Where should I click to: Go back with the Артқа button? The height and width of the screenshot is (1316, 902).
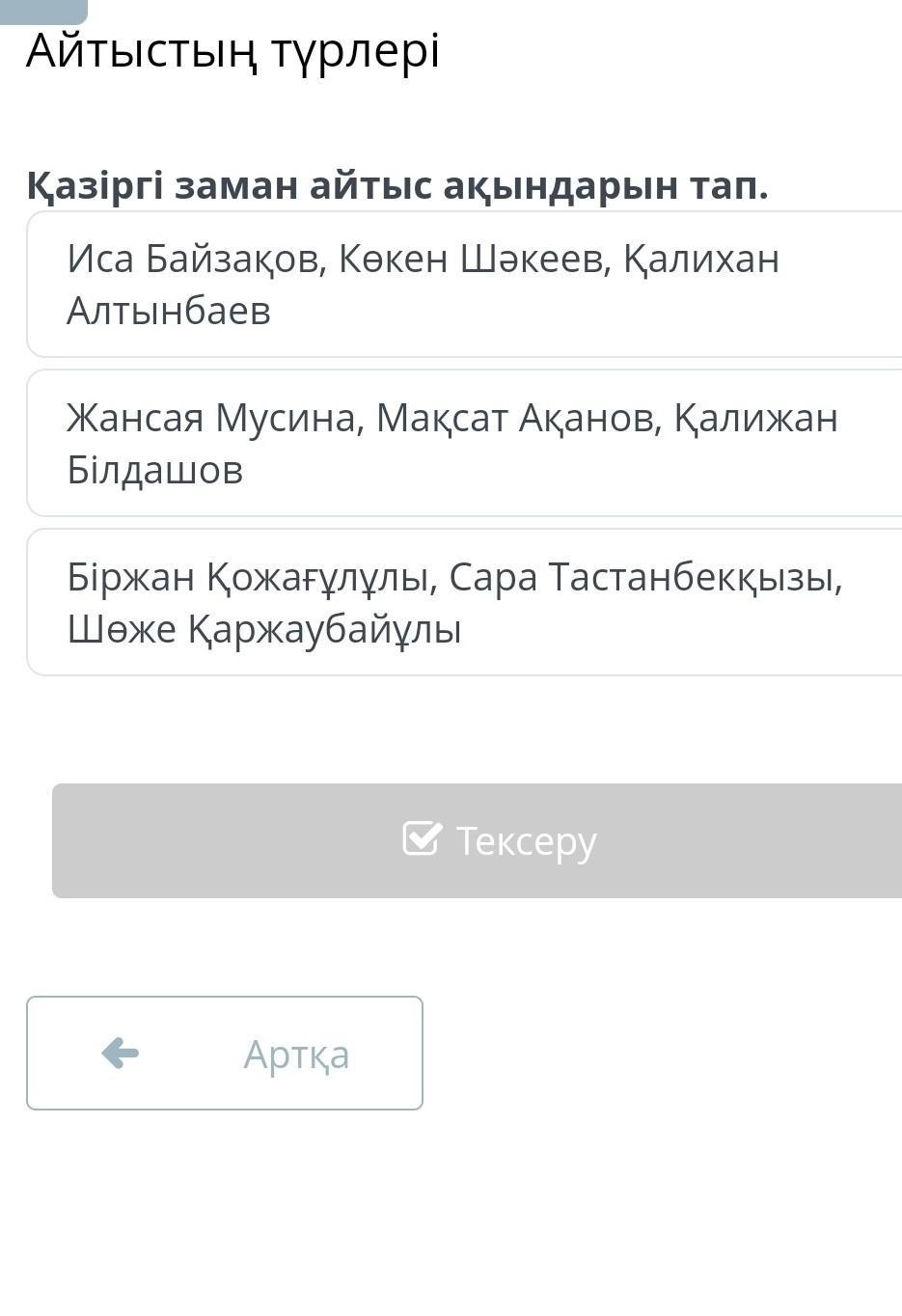pos(225,1054)
